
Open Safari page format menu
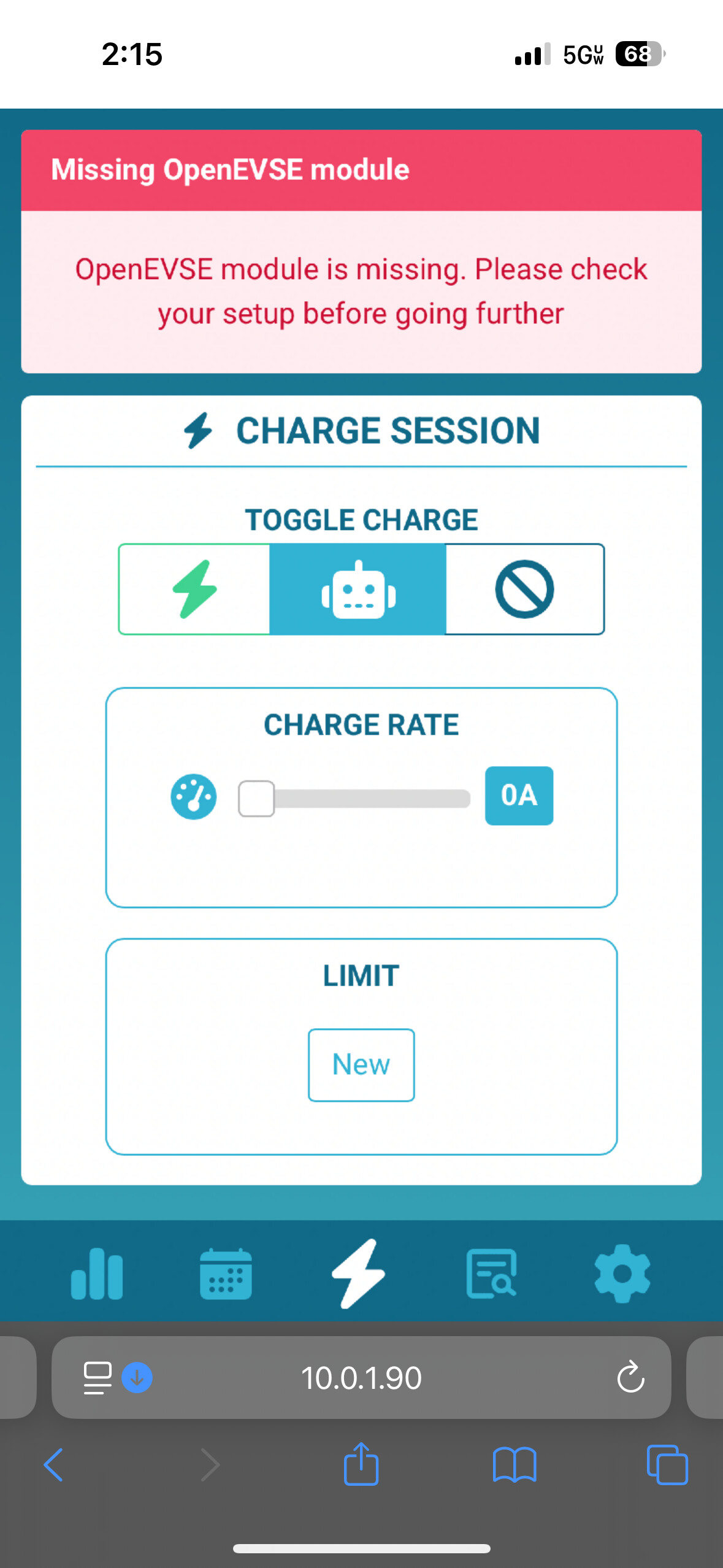click(98, 1378)
